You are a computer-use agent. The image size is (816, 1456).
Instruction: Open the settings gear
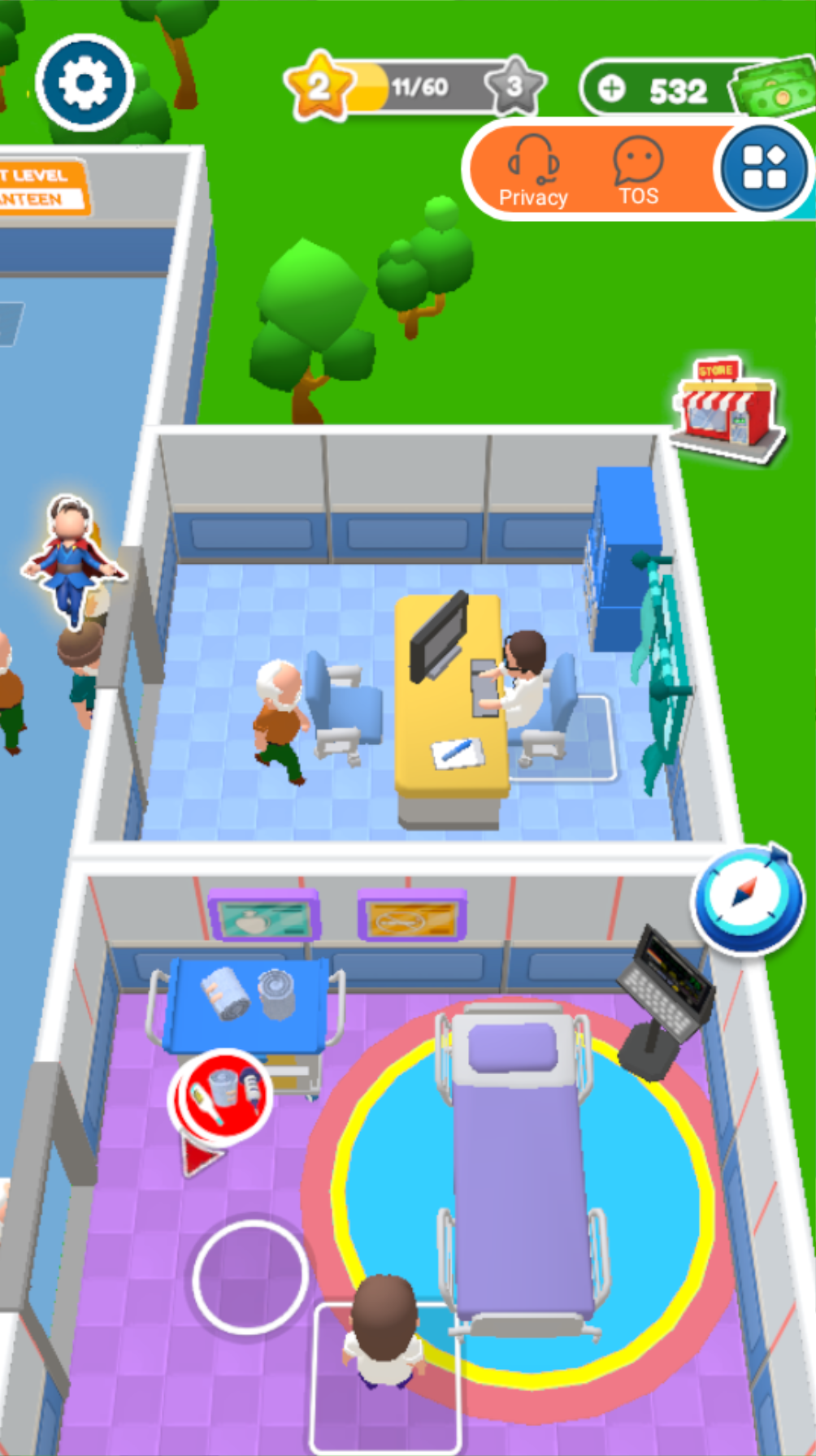click(85, 83)
